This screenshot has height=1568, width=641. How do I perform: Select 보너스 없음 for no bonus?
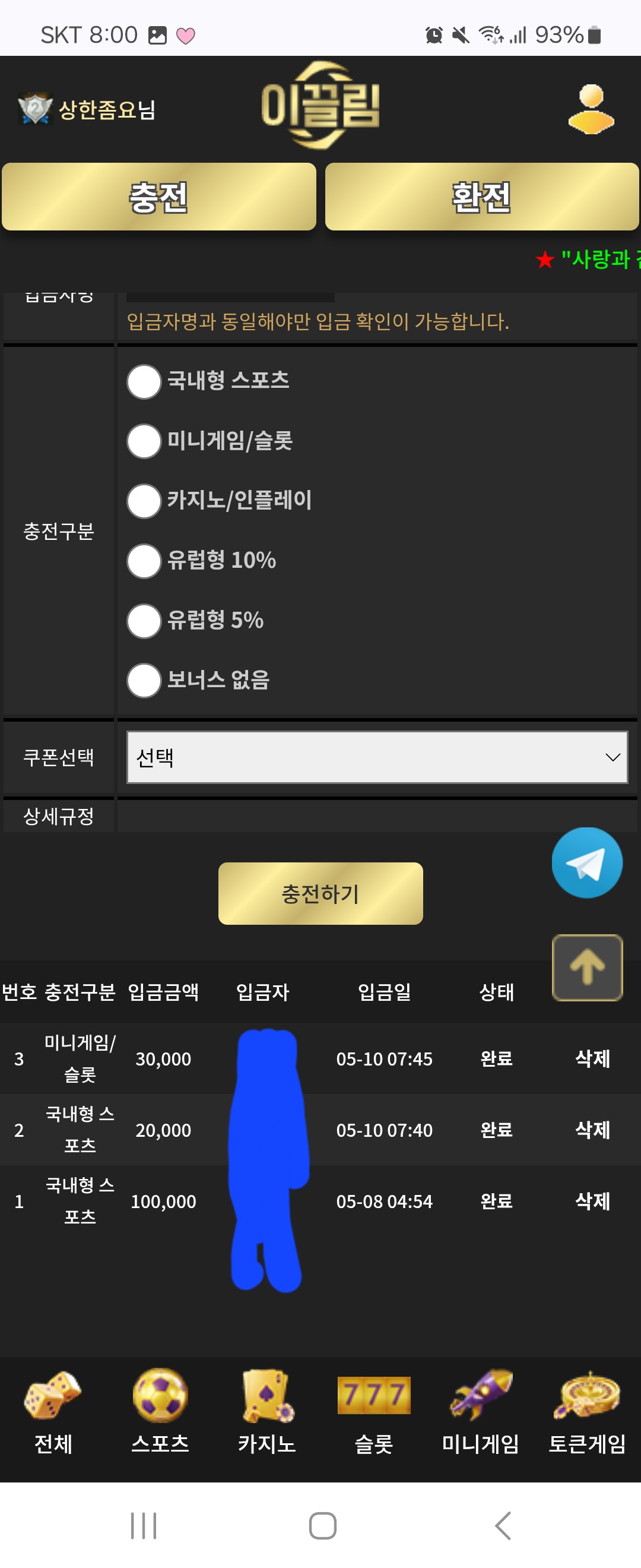144,680
